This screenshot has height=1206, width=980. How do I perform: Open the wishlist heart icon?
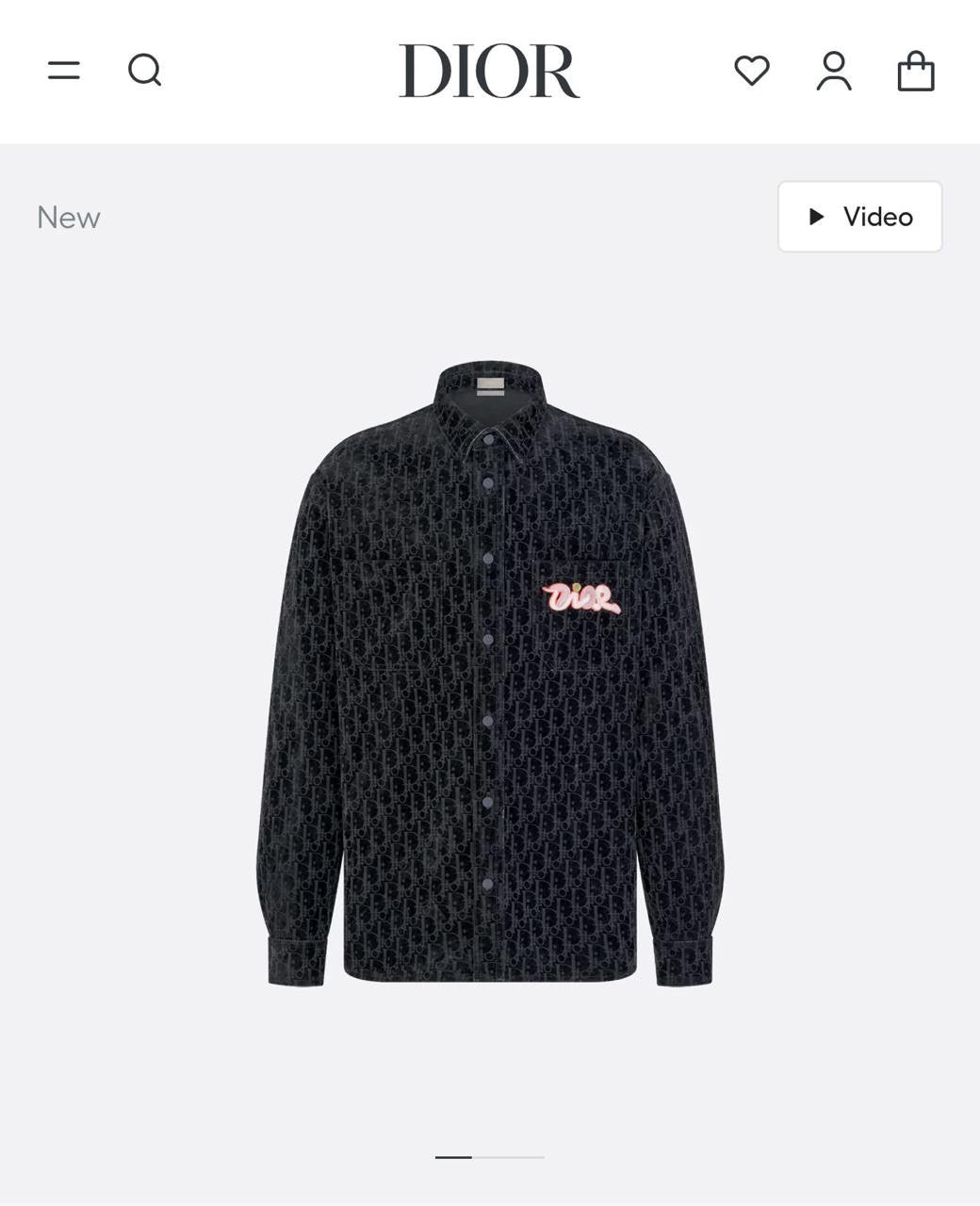752,71
